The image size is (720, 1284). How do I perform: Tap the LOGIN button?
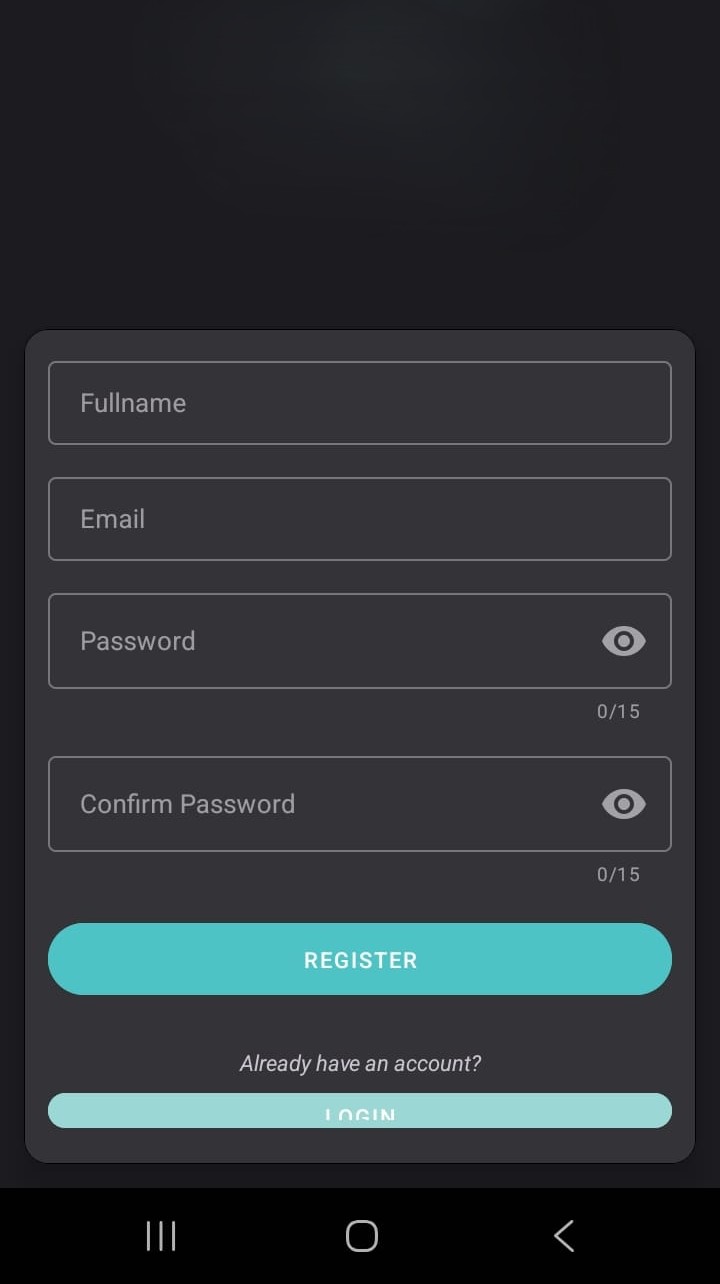point(360,1110)
